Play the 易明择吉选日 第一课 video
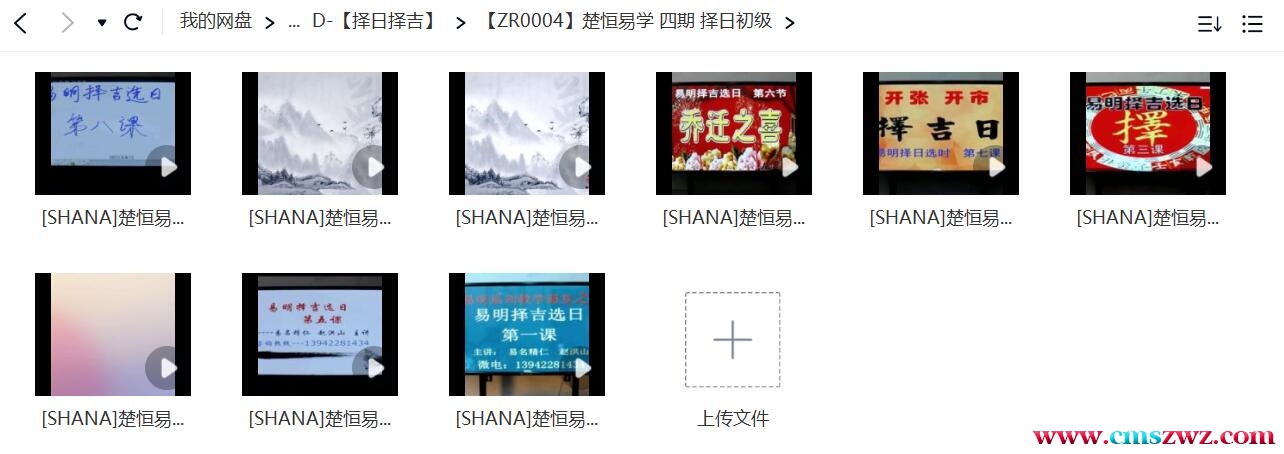Image resolution: width=1284 pixels, height=454 pixels. 526,334
